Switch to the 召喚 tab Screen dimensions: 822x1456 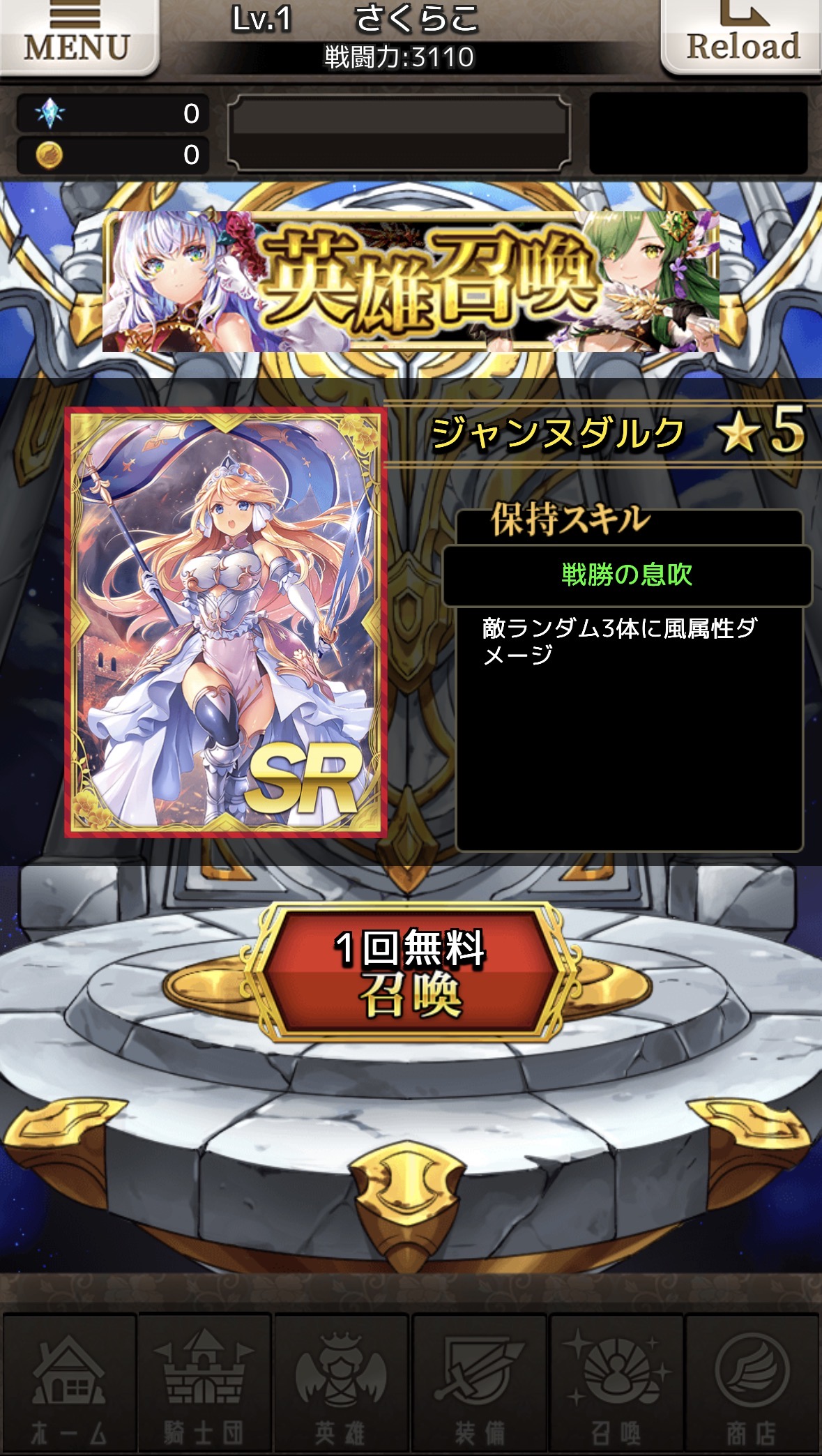click(x=616, y=1383)
